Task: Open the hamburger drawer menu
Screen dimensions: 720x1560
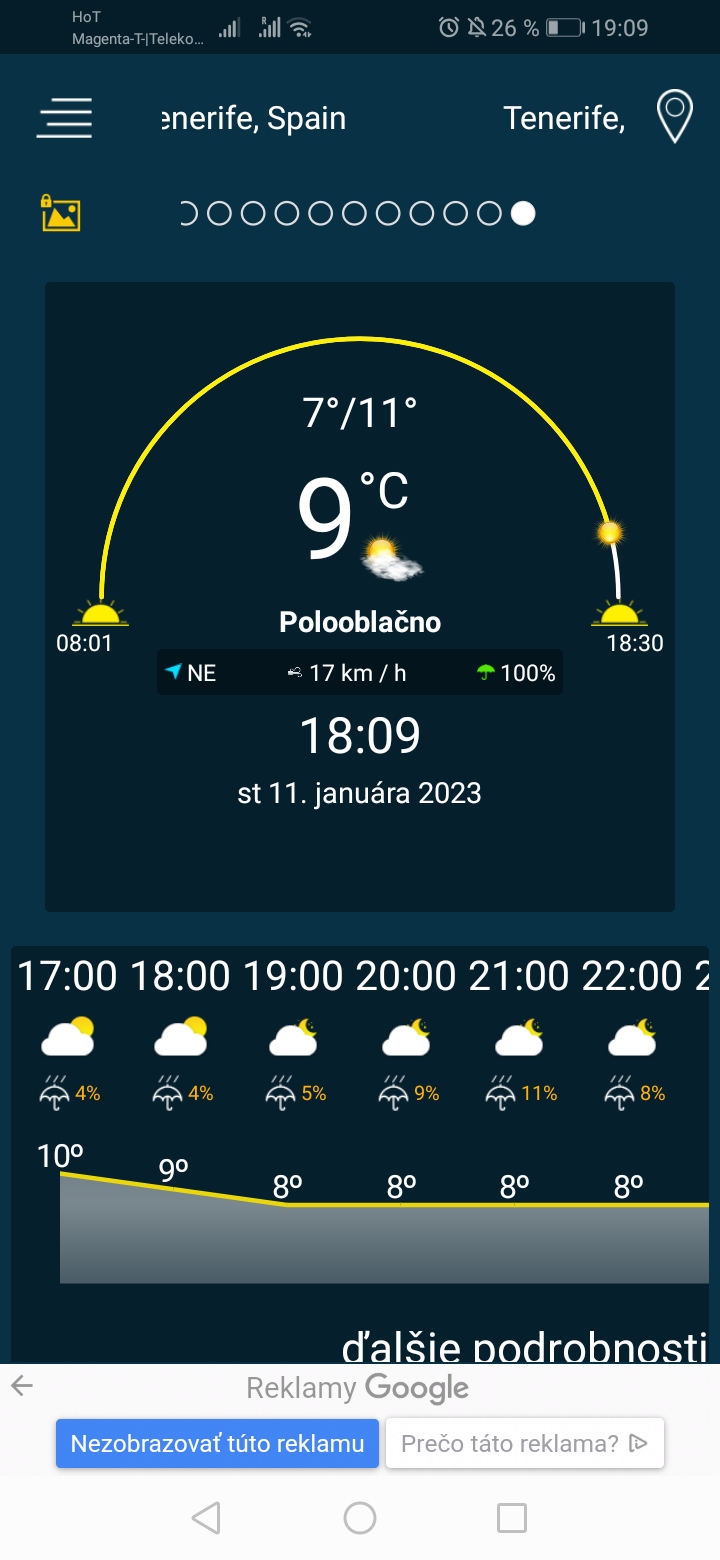Action: pyautogui.click(x=65, y=118)
